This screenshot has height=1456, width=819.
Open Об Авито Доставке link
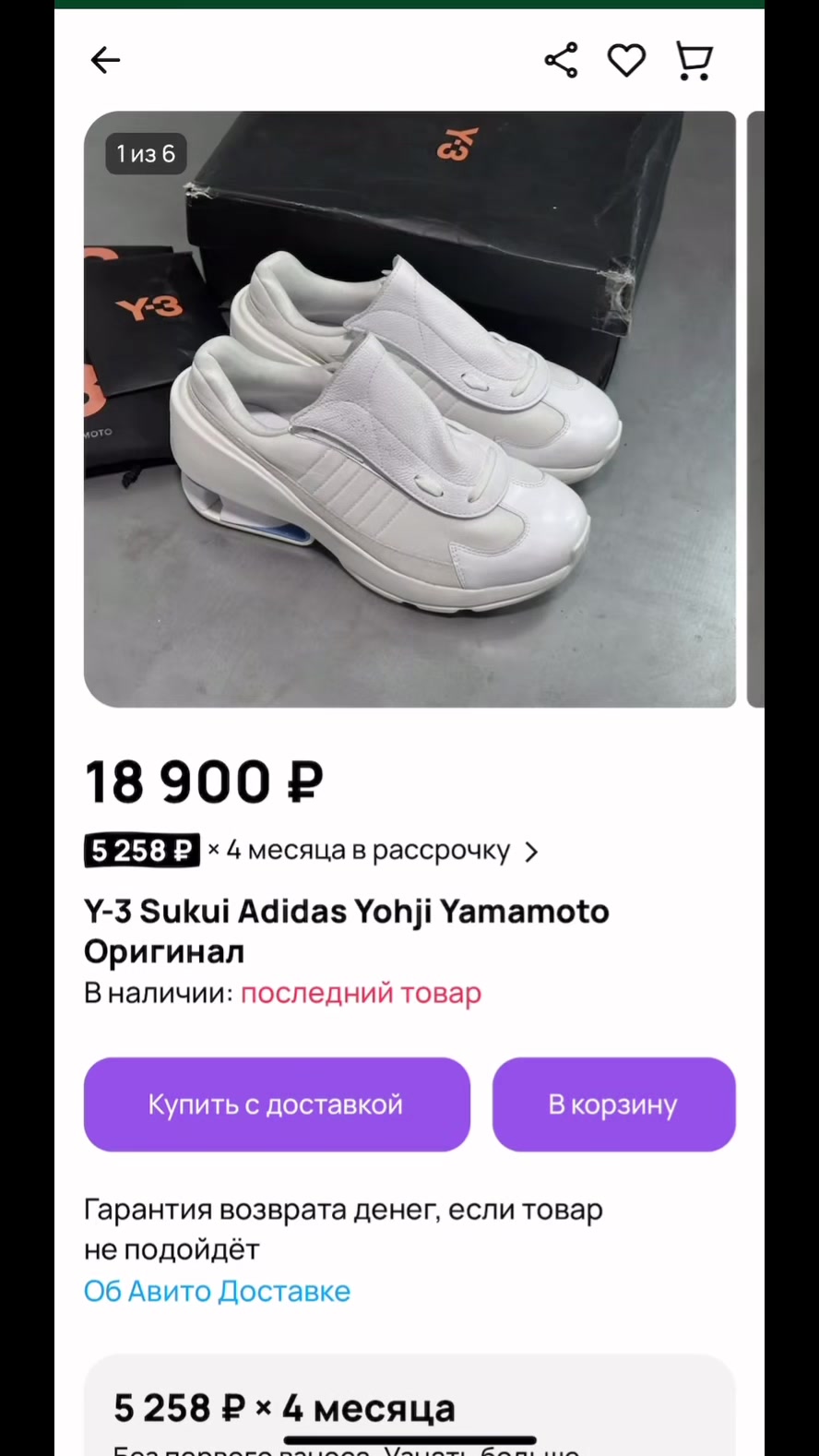217,1291
